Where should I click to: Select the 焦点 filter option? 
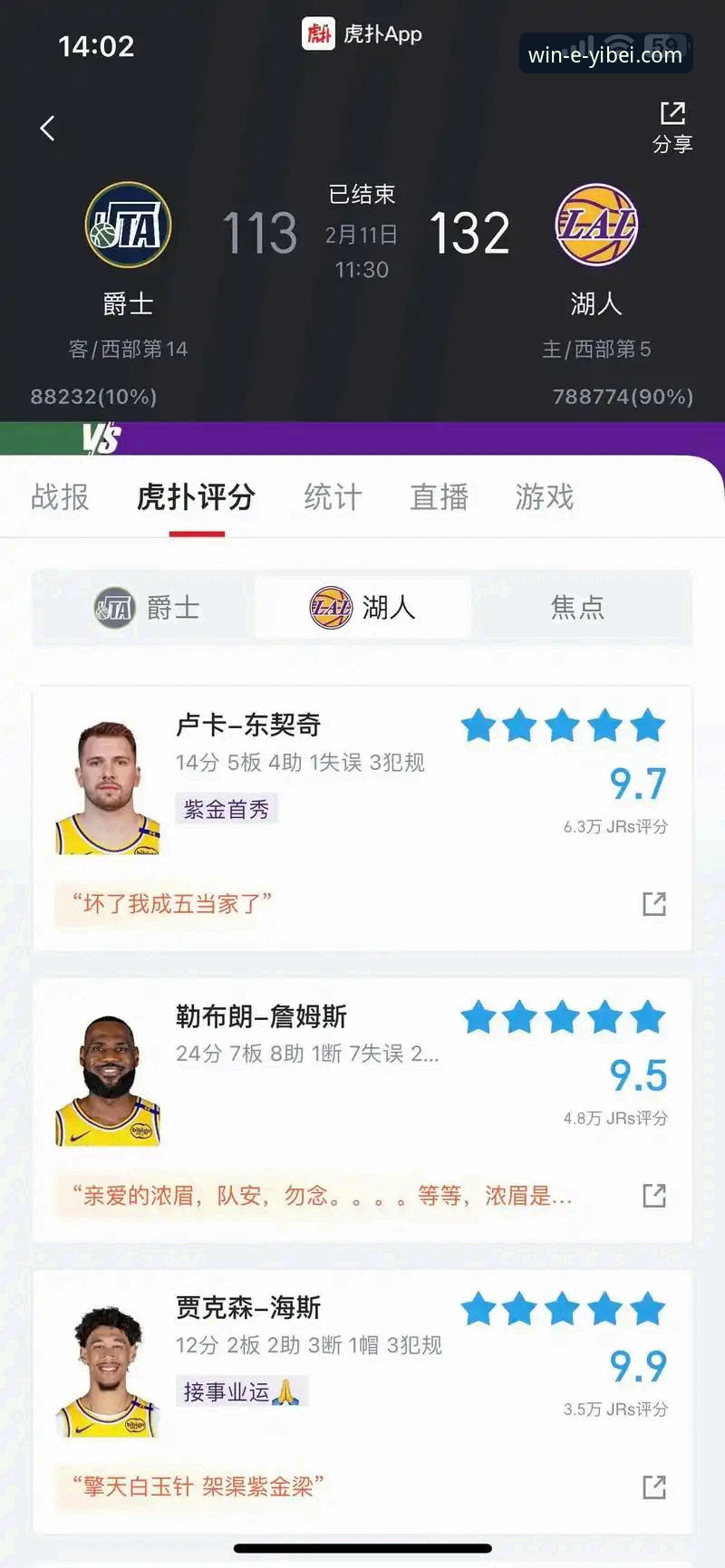(x=578, y=608)
